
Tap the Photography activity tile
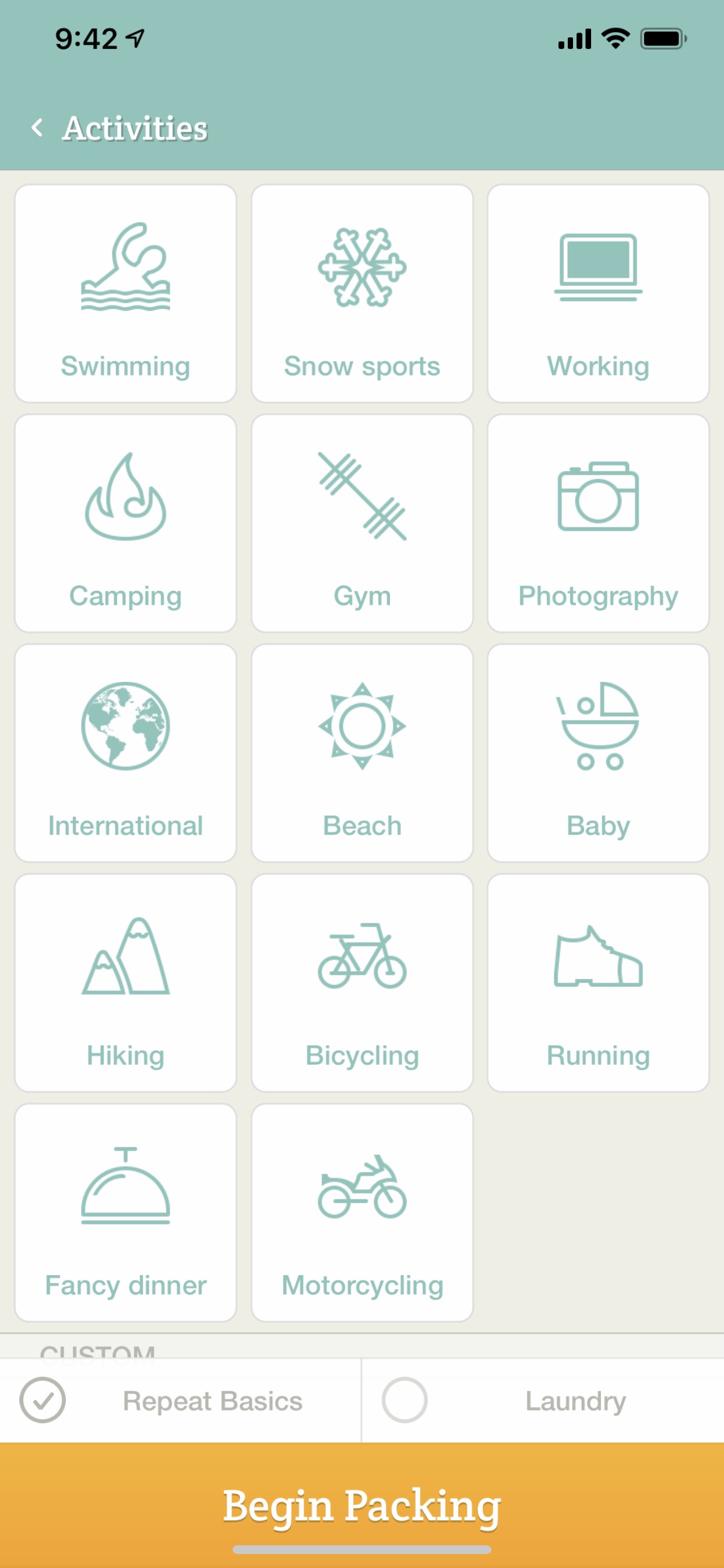pyautogui.click(x=598, y=523)
